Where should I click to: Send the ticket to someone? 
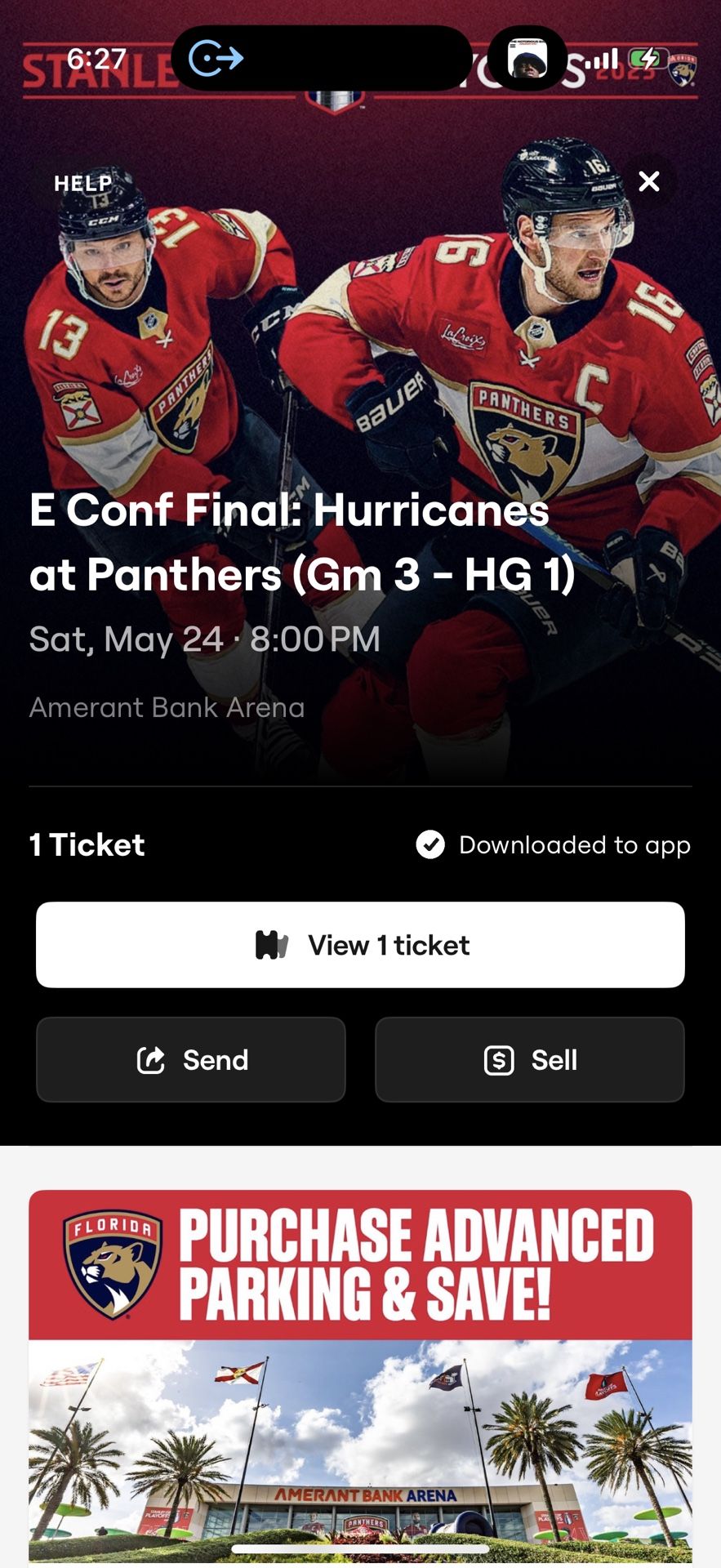(191, 1060)
